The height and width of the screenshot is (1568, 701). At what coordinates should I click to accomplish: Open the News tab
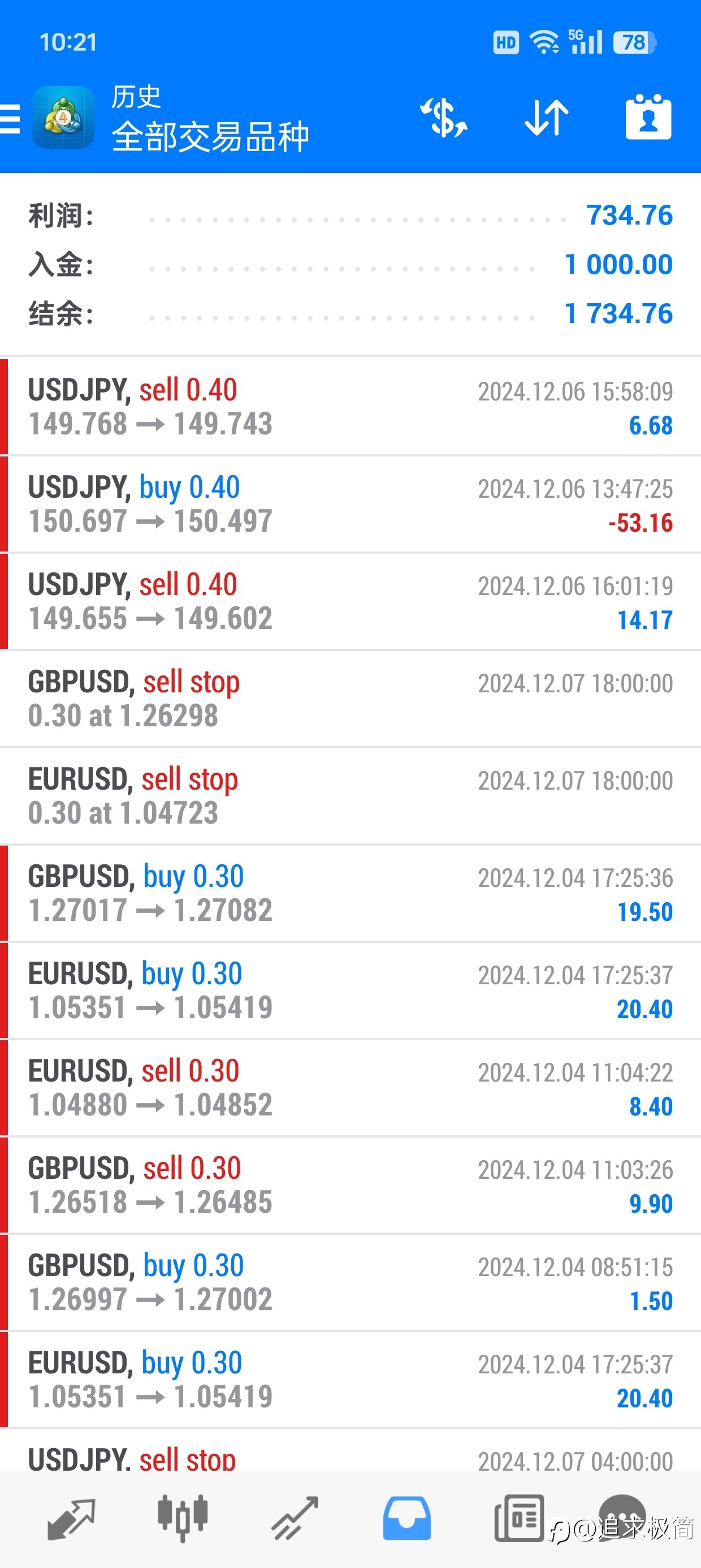click(519, 1518)
